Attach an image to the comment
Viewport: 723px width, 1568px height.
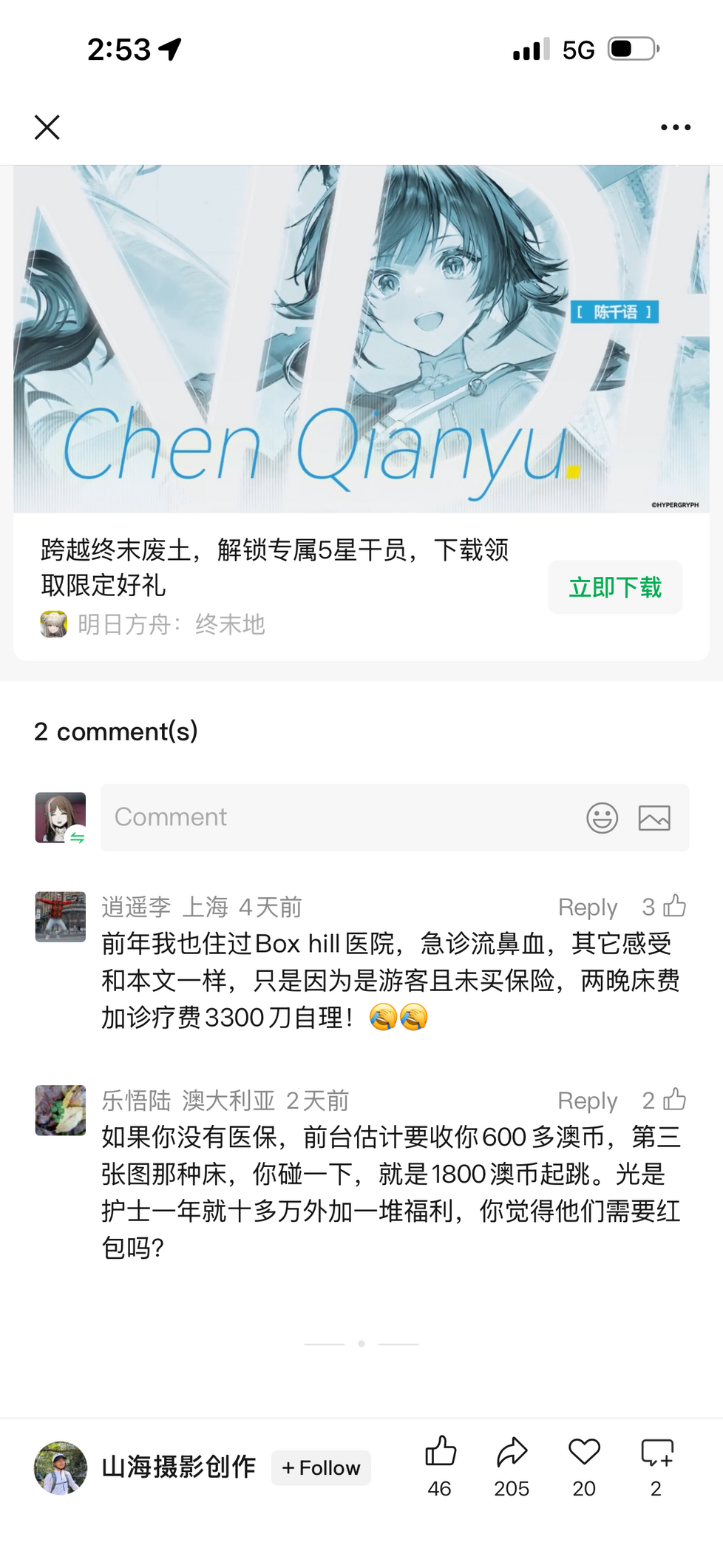coord(654,818)
